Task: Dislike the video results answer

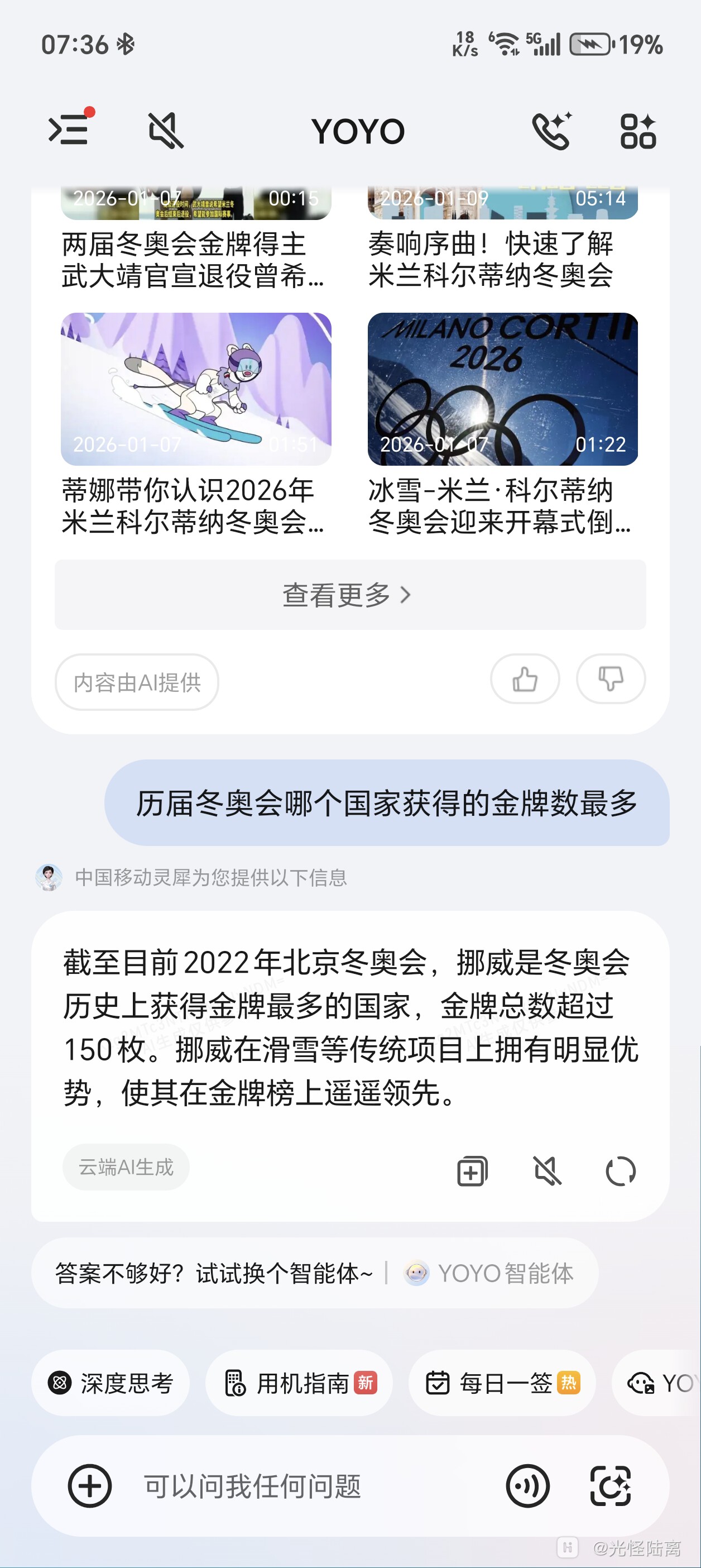Action: (611, 680)
